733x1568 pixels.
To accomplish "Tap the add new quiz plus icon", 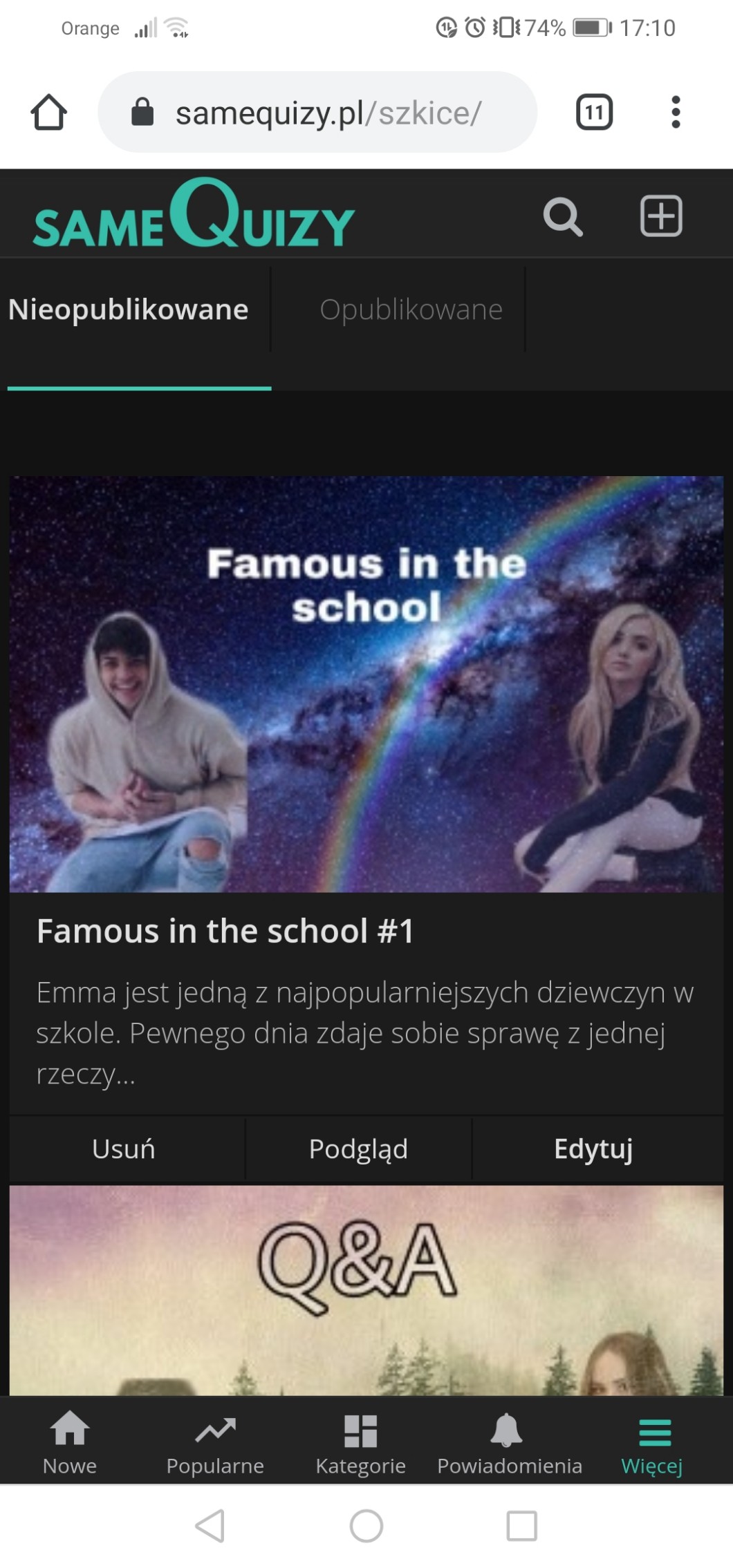I will 661,216.
